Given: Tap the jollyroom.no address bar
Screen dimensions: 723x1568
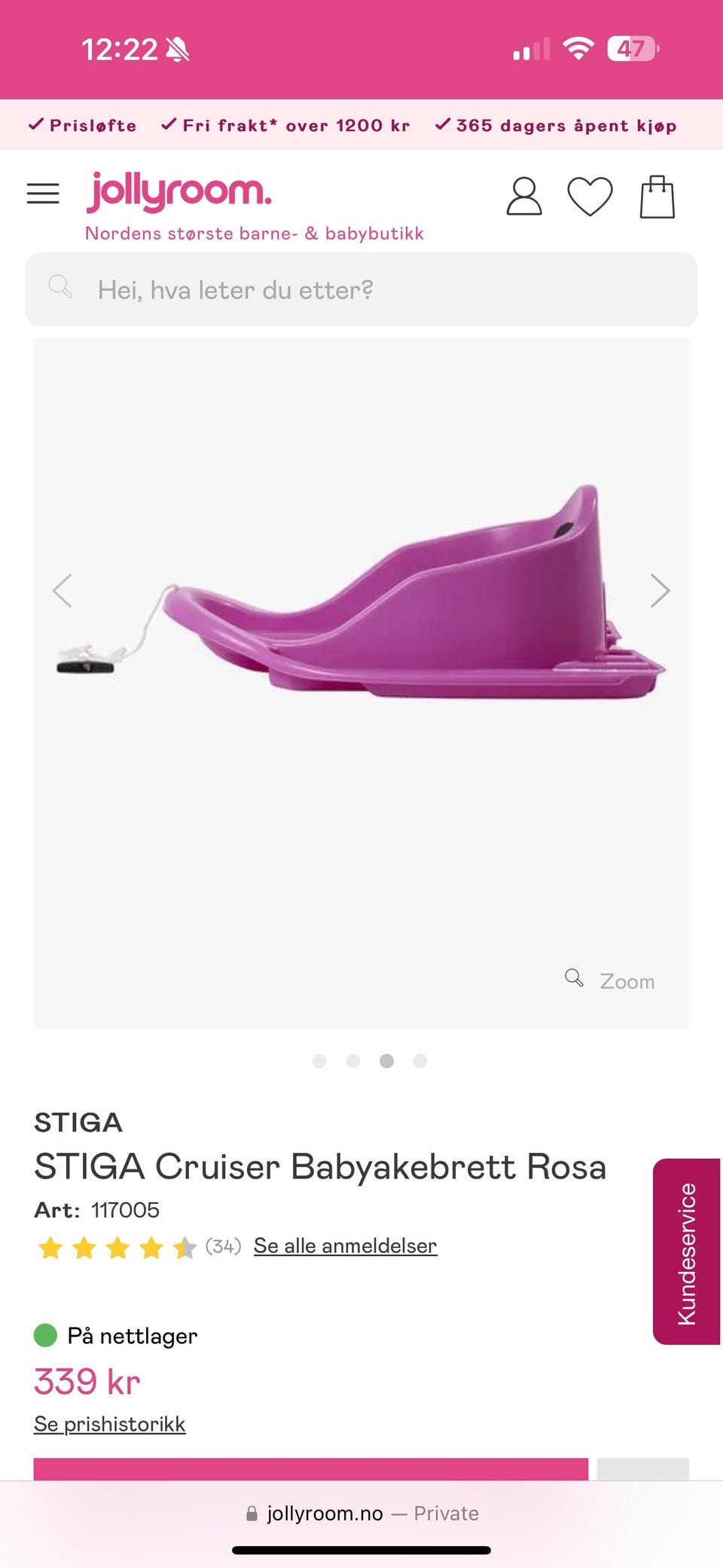Looking at the screenshot, I should click(x=361, y=1513).
